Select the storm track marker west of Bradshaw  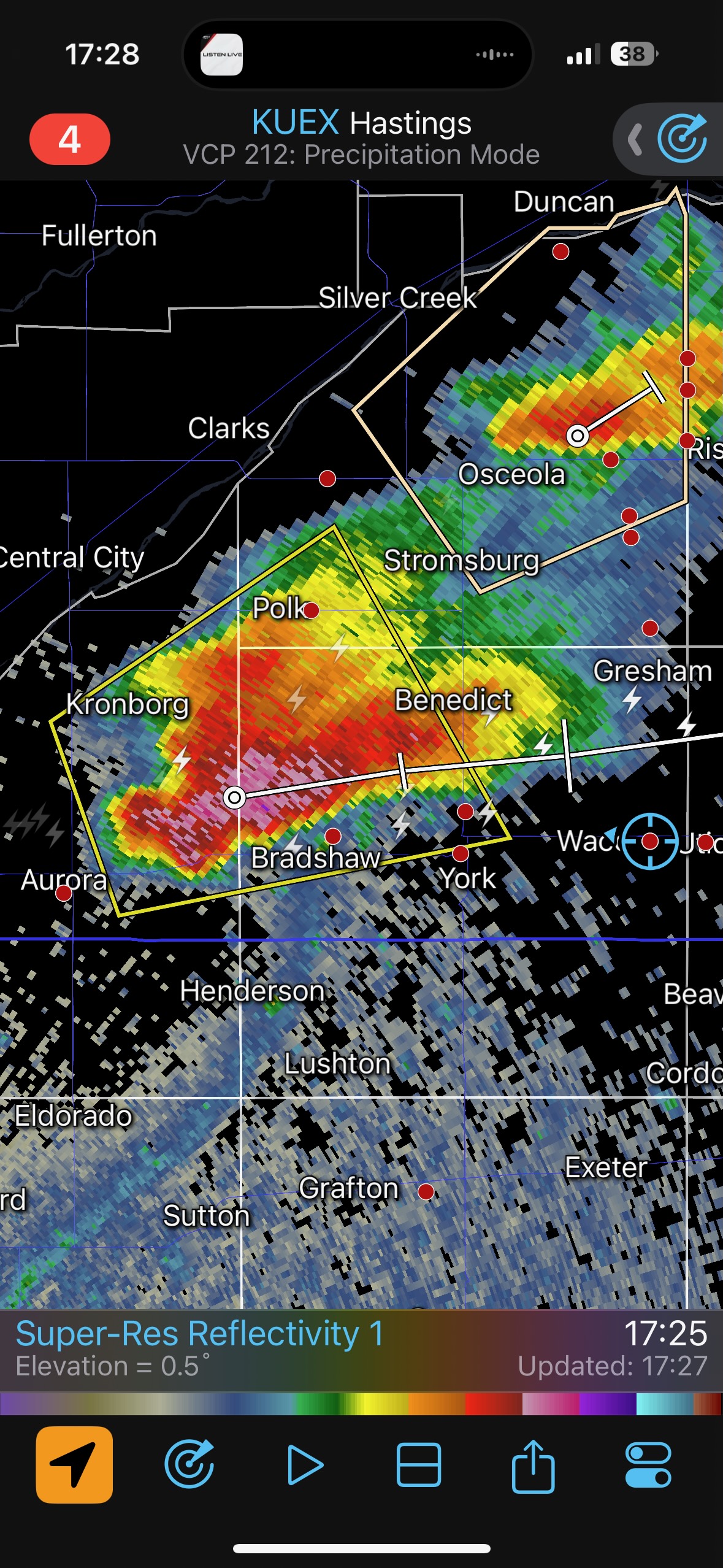234,797
